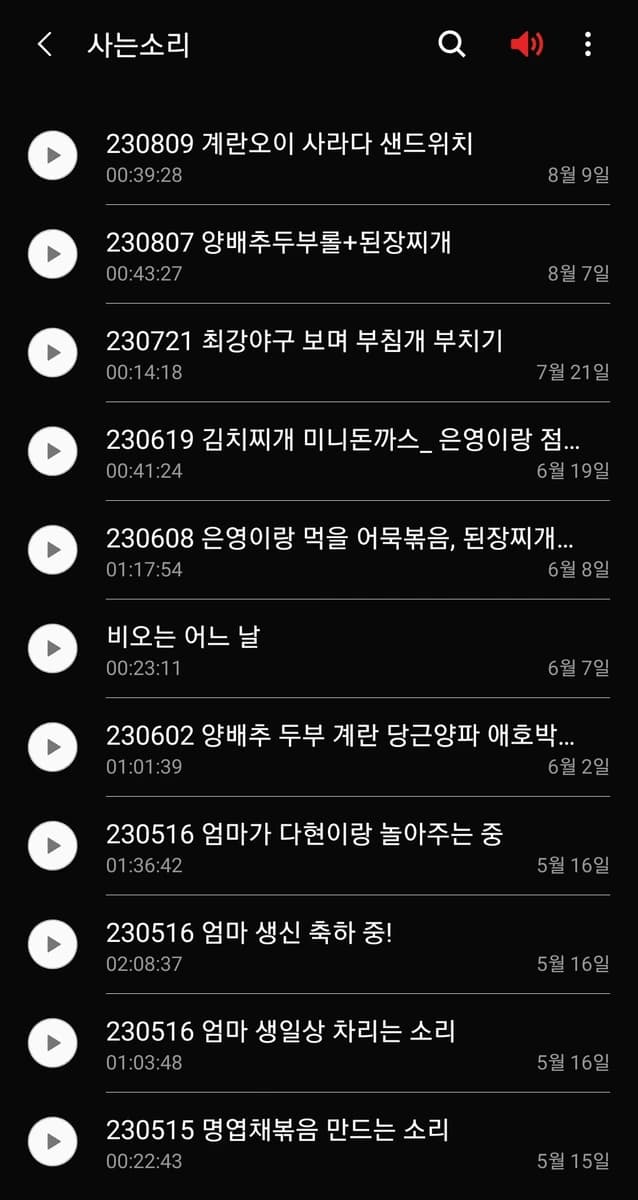This screenshot has width=638, height=1200.
Task: Open the three-dot overflow menu
Action: (588, 44)
